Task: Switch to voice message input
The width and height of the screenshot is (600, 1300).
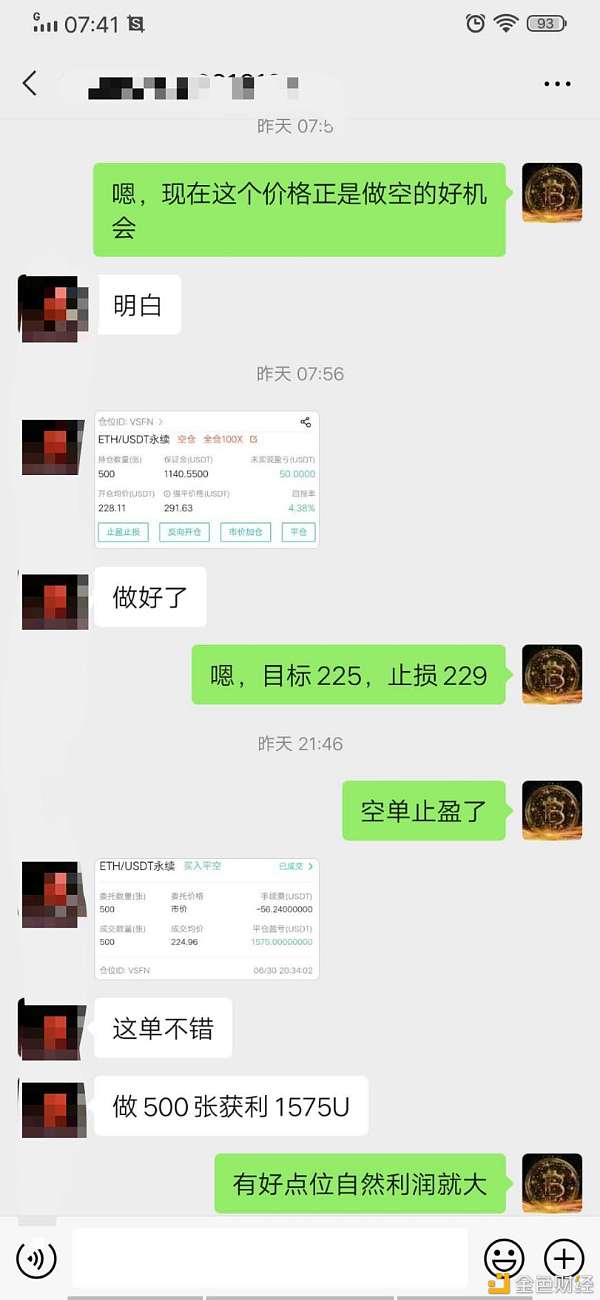Action: pos(37,1258)
